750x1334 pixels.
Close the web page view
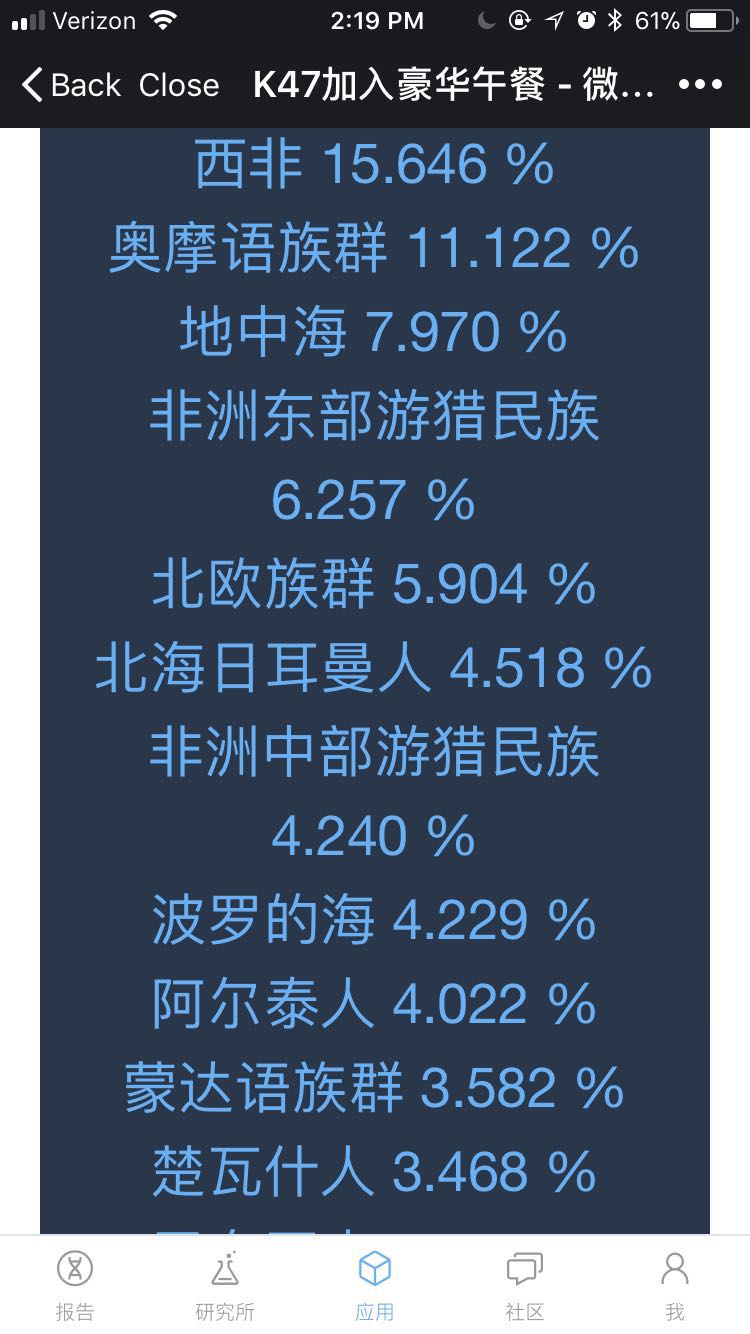[179, 85]
